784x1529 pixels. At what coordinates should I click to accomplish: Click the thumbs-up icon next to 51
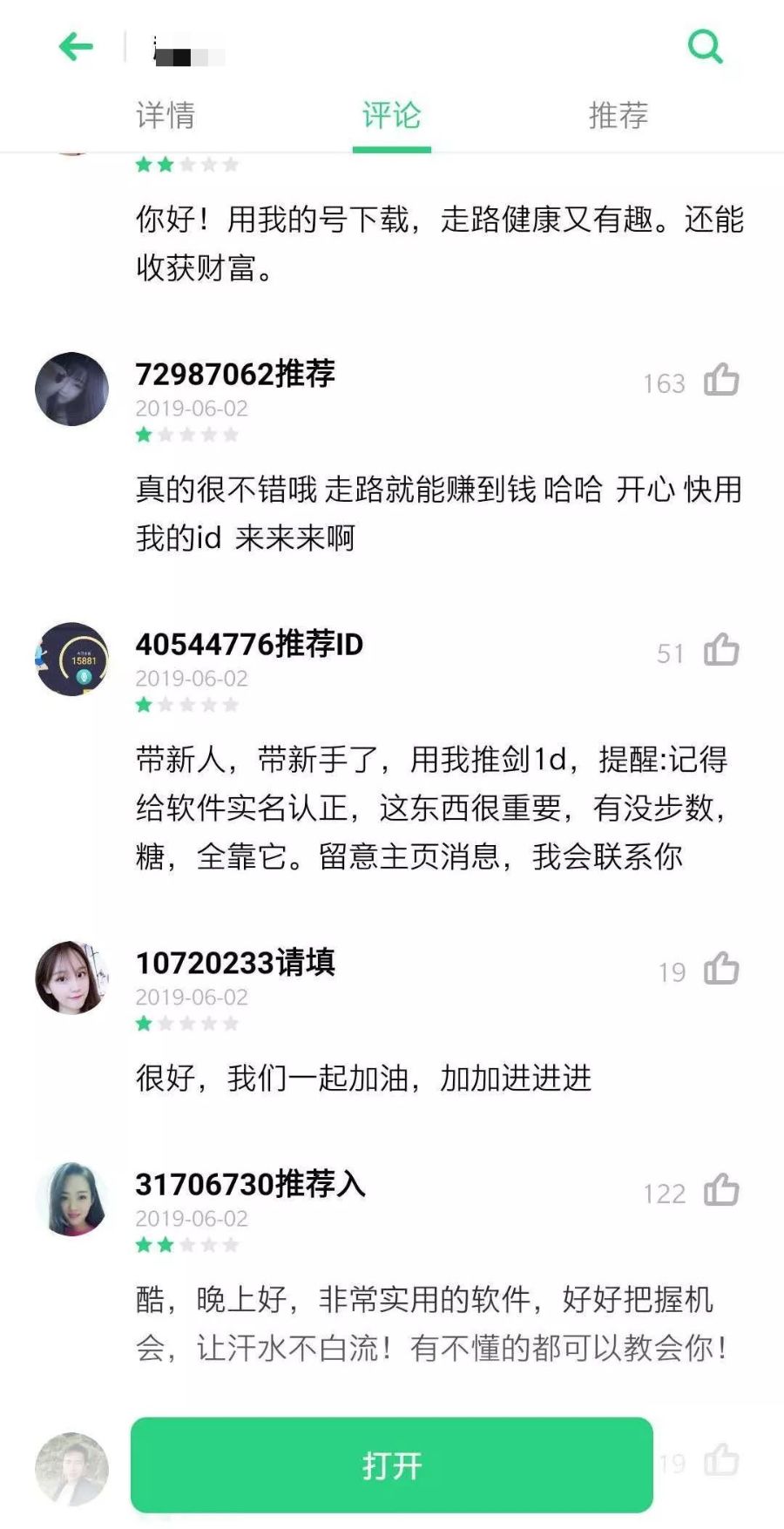point(720,652)
